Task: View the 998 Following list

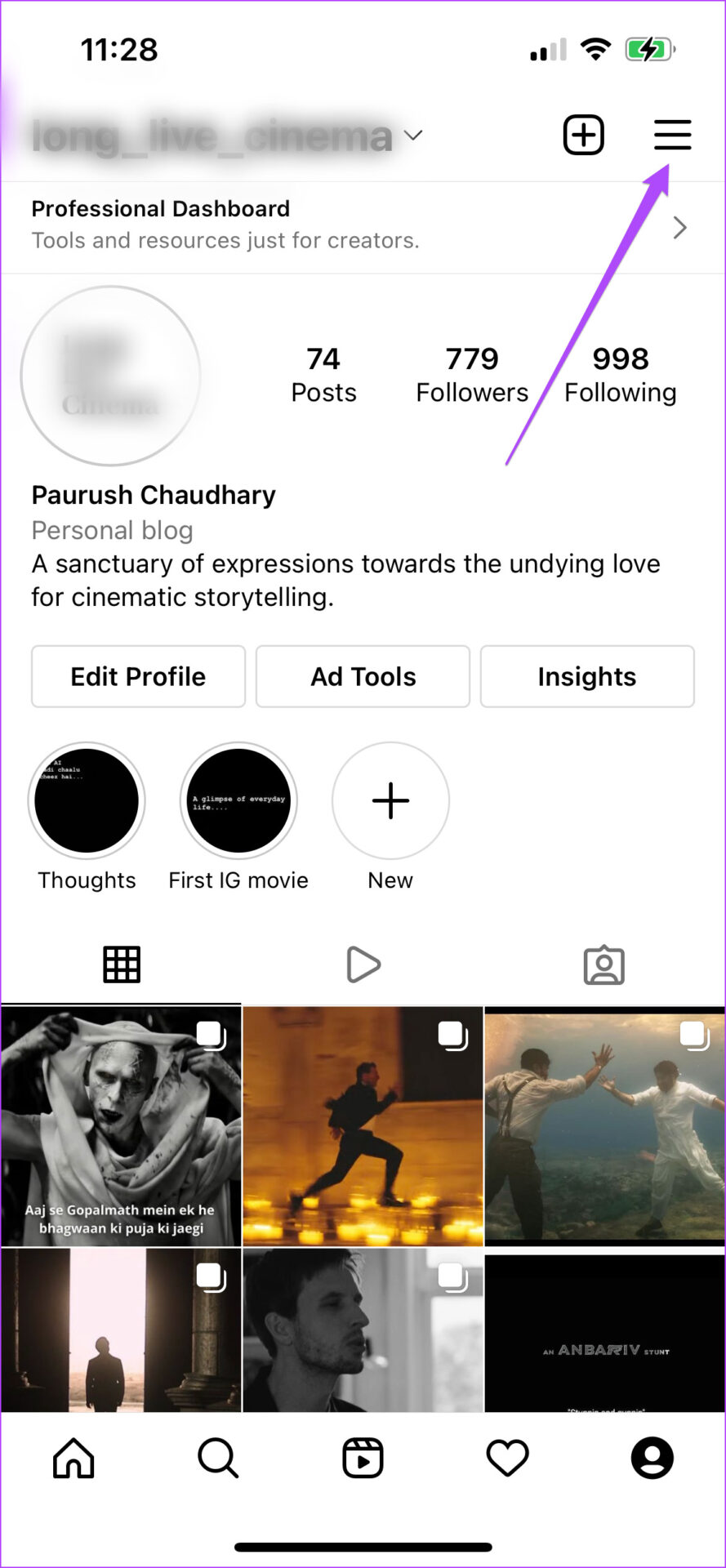Action: point(620,375)
